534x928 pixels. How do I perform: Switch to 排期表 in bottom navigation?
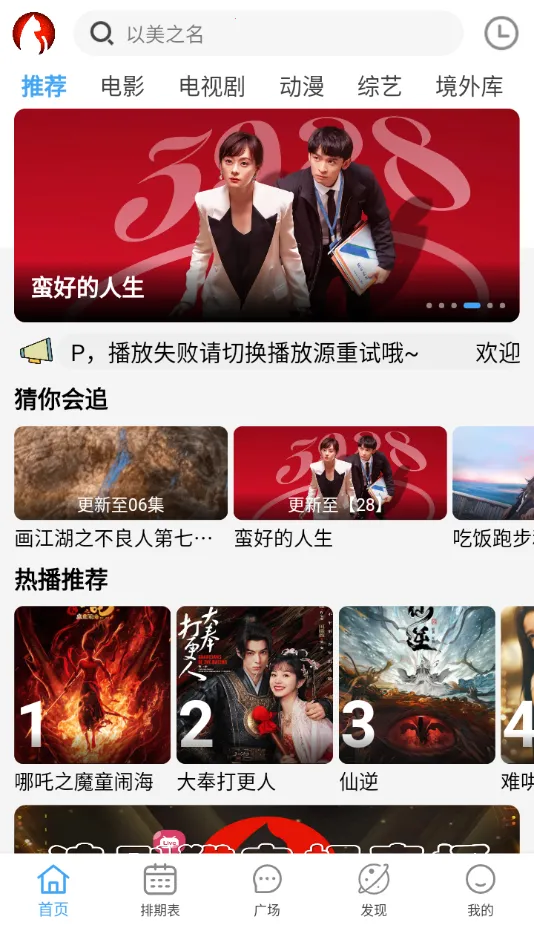pyautogui.click(x=160, y=891)
